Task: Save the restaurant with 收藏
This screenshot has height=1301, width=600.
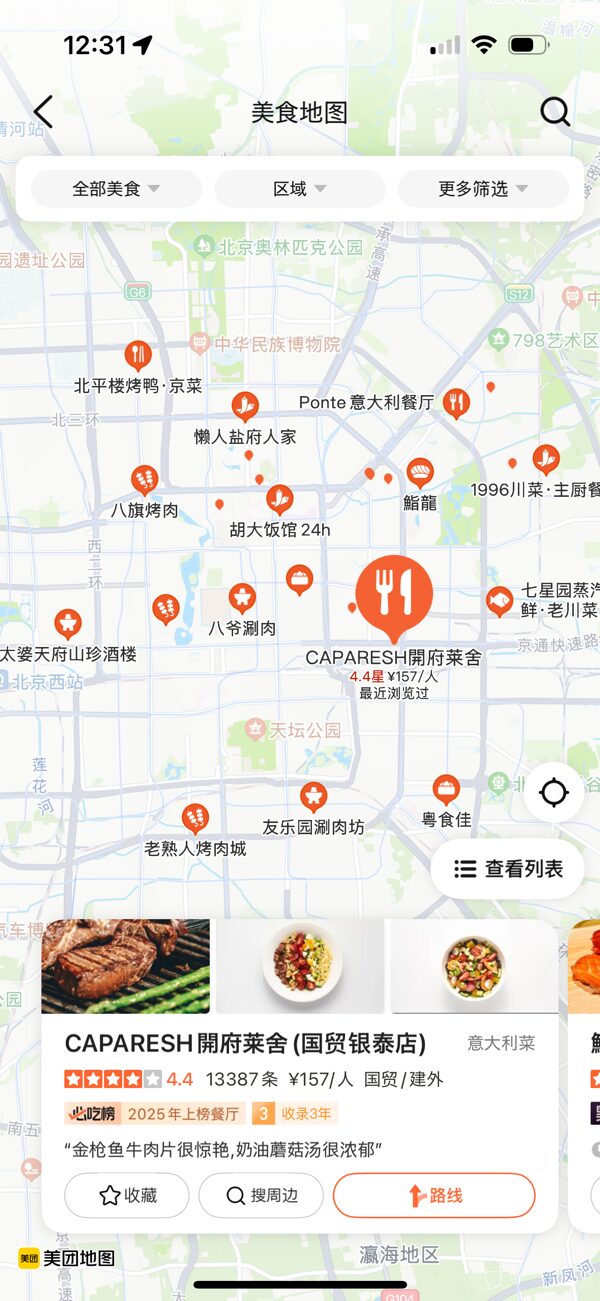Action: tap(127, 1195)
